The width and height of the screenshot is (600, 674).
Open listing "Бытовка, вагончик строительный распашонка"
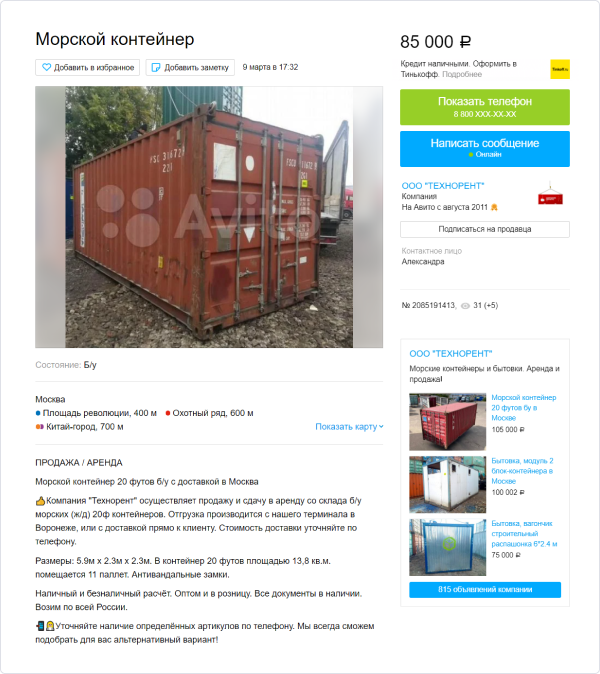click(524, 534)
